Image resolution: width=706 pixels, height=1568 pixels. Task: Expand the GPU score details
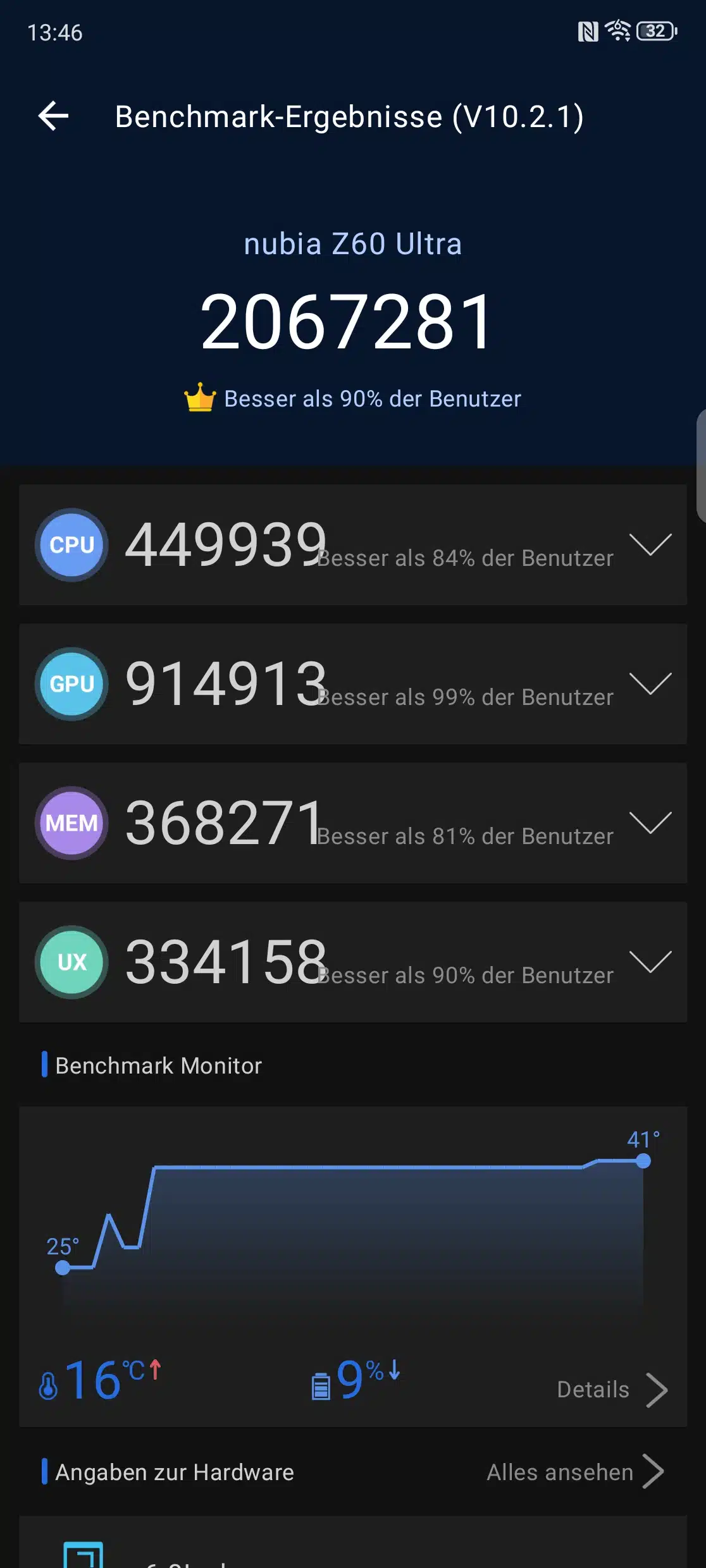point(650,683)
